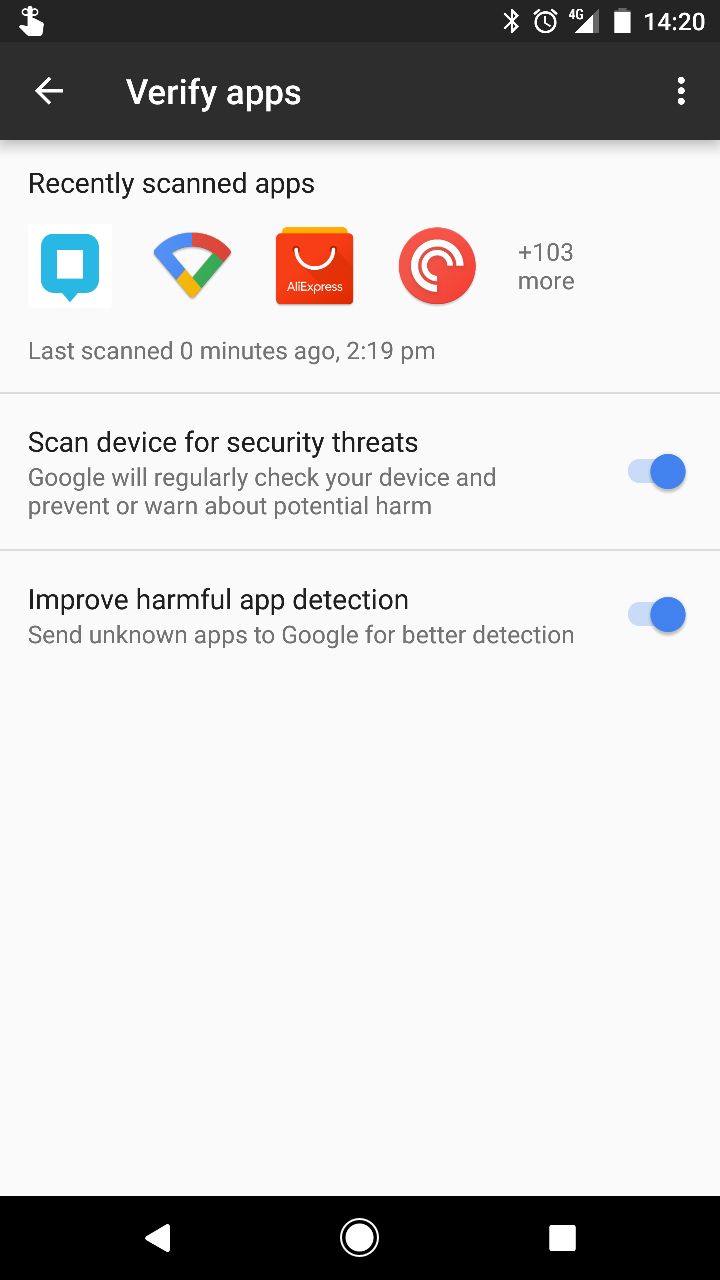This screenshot has height=1280, width=720.
Task: Disable Scan device for security threats
Action: (x=657, y=471)
